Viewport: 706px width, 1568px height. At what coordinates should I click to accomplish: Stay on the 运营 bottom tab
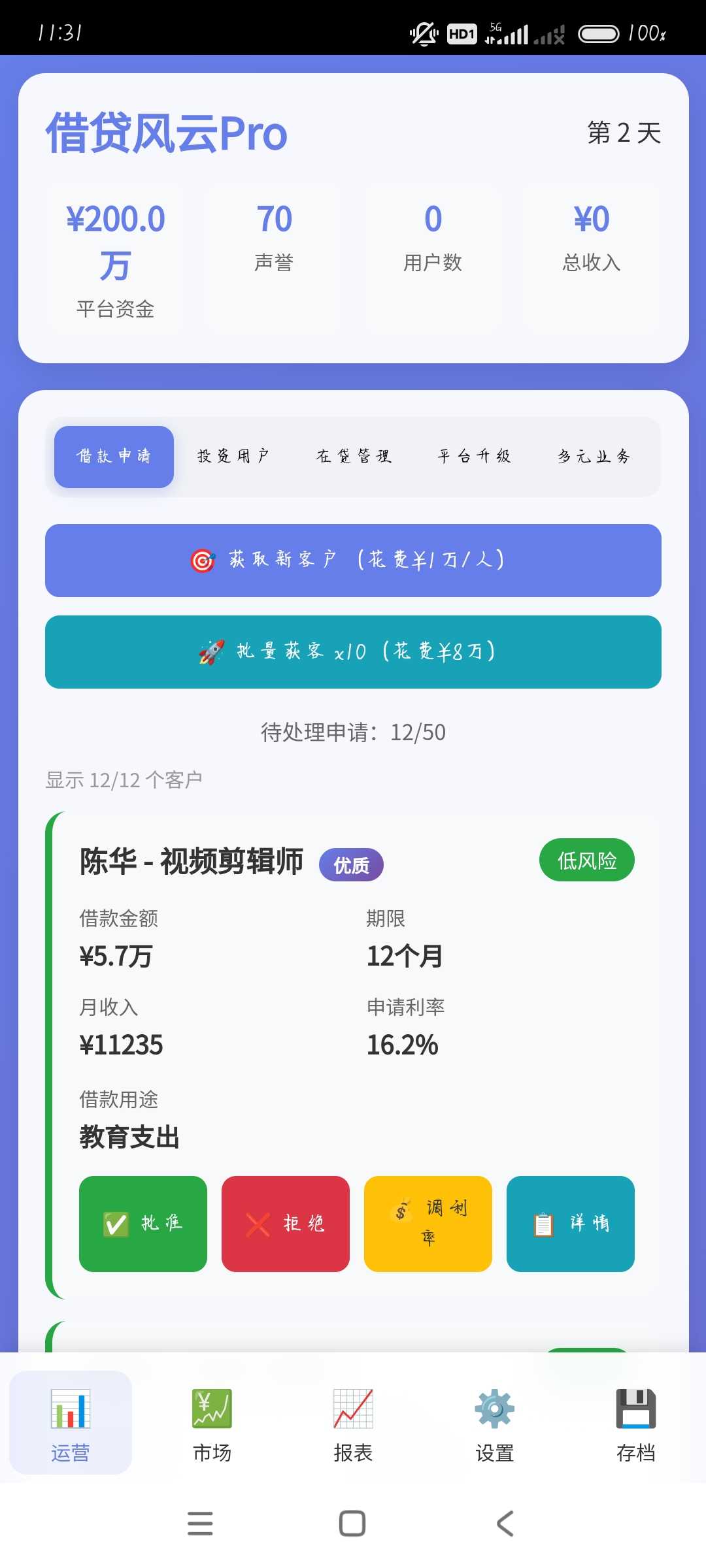coord(71,1423)
